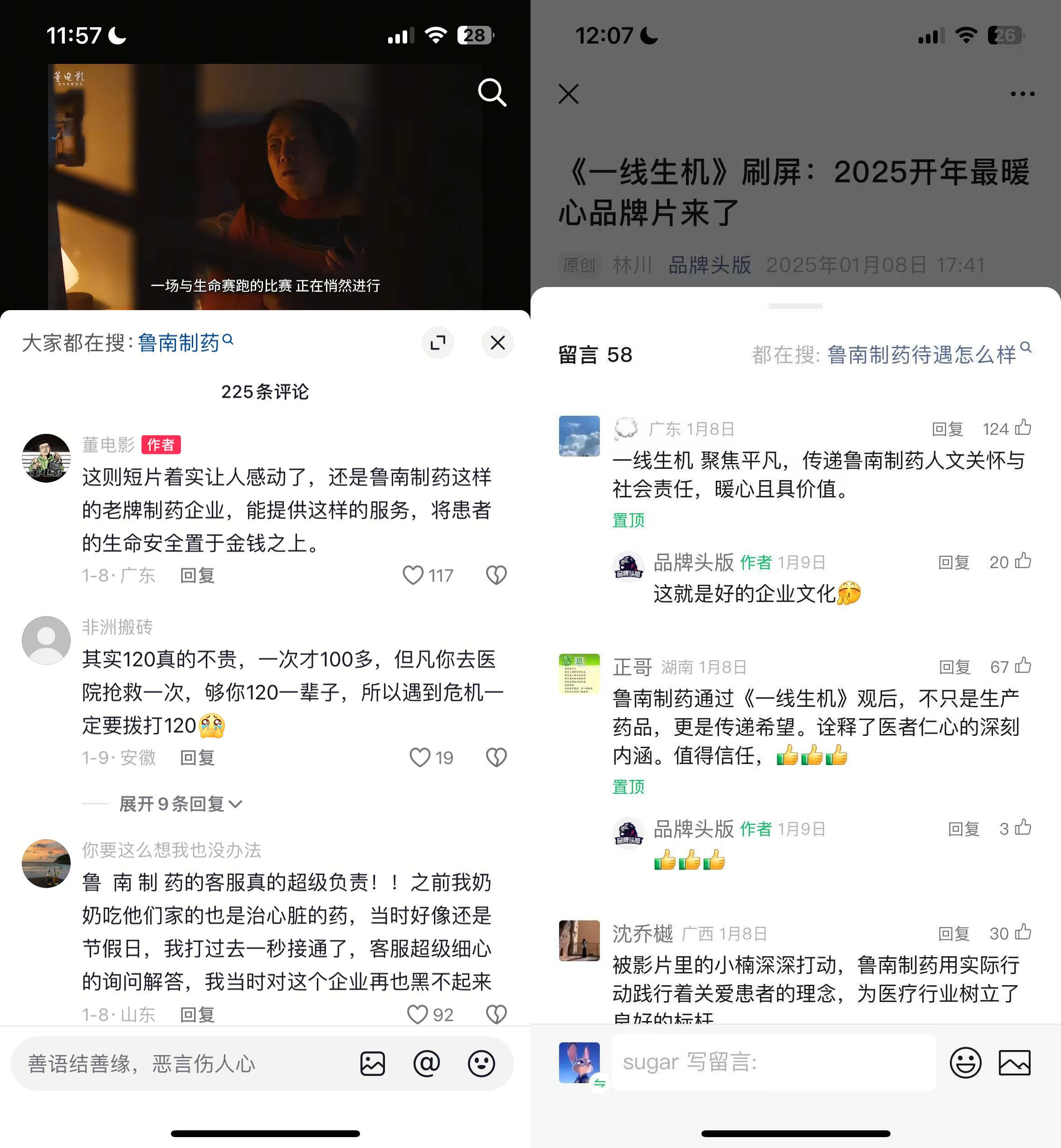This screenshot has height=1148, width=1061.
Task: Attach an image to the video comment
Action: pyautogui.click(x=372, y=1064)
